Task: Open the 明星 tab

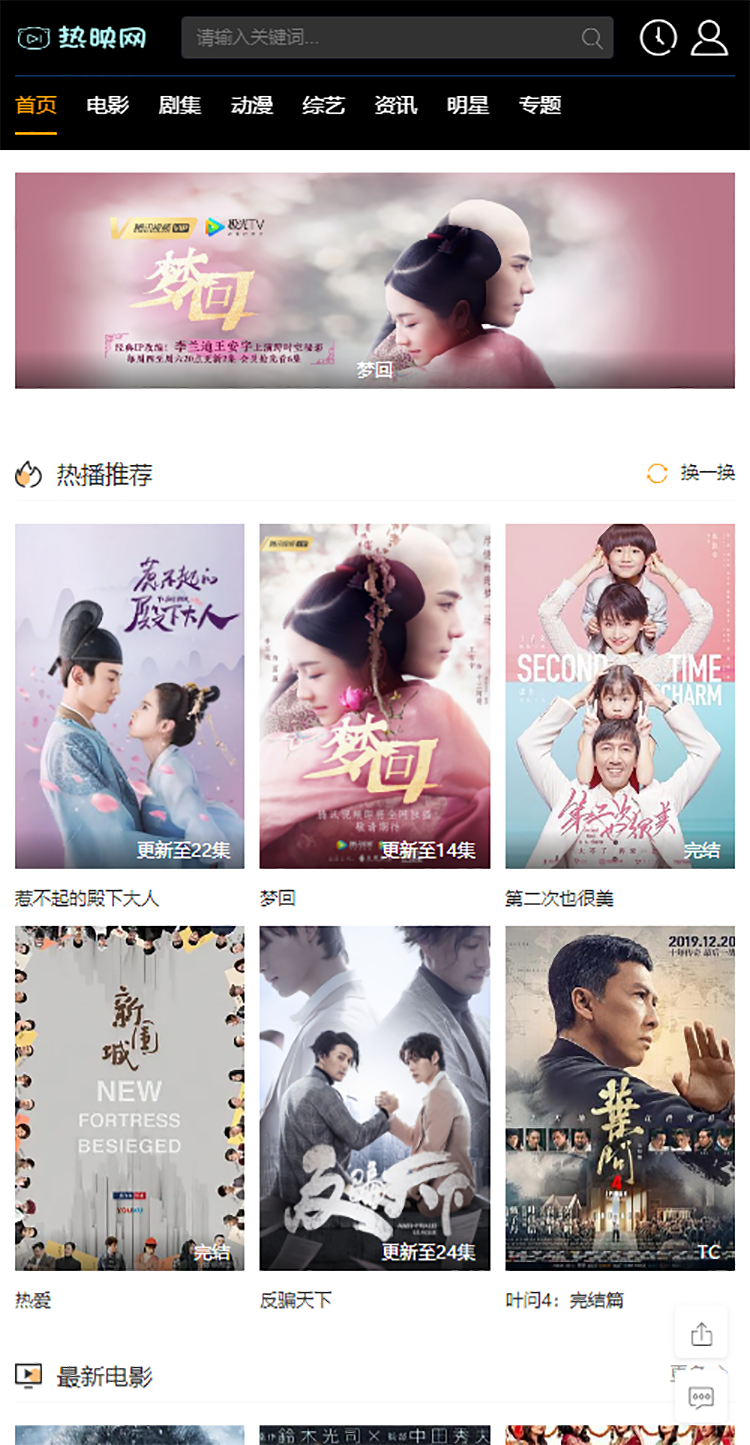Action: pos(468,105)
